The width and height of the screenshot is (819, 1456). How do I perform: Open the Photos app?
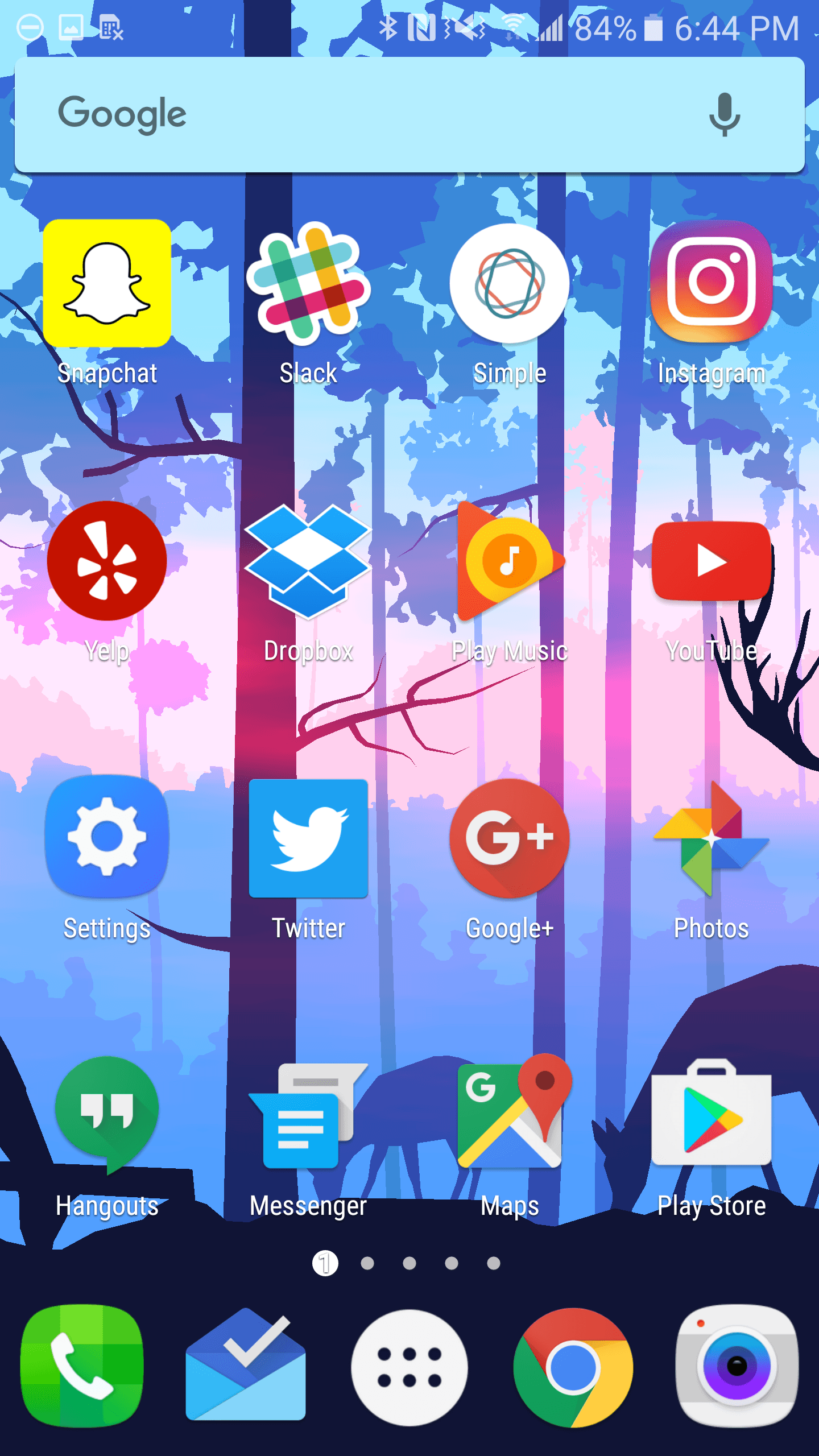click(x=711, y=838)
